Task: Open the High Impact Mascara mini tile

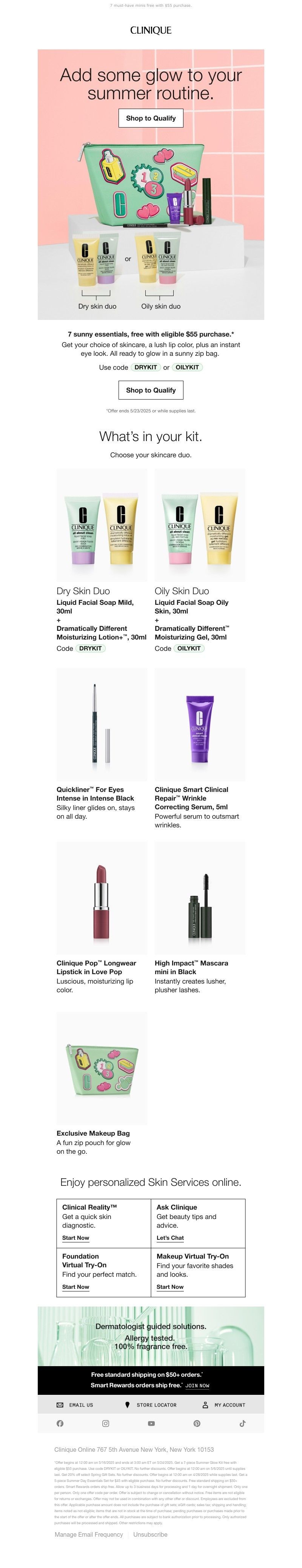Action: tap(200, 898)
